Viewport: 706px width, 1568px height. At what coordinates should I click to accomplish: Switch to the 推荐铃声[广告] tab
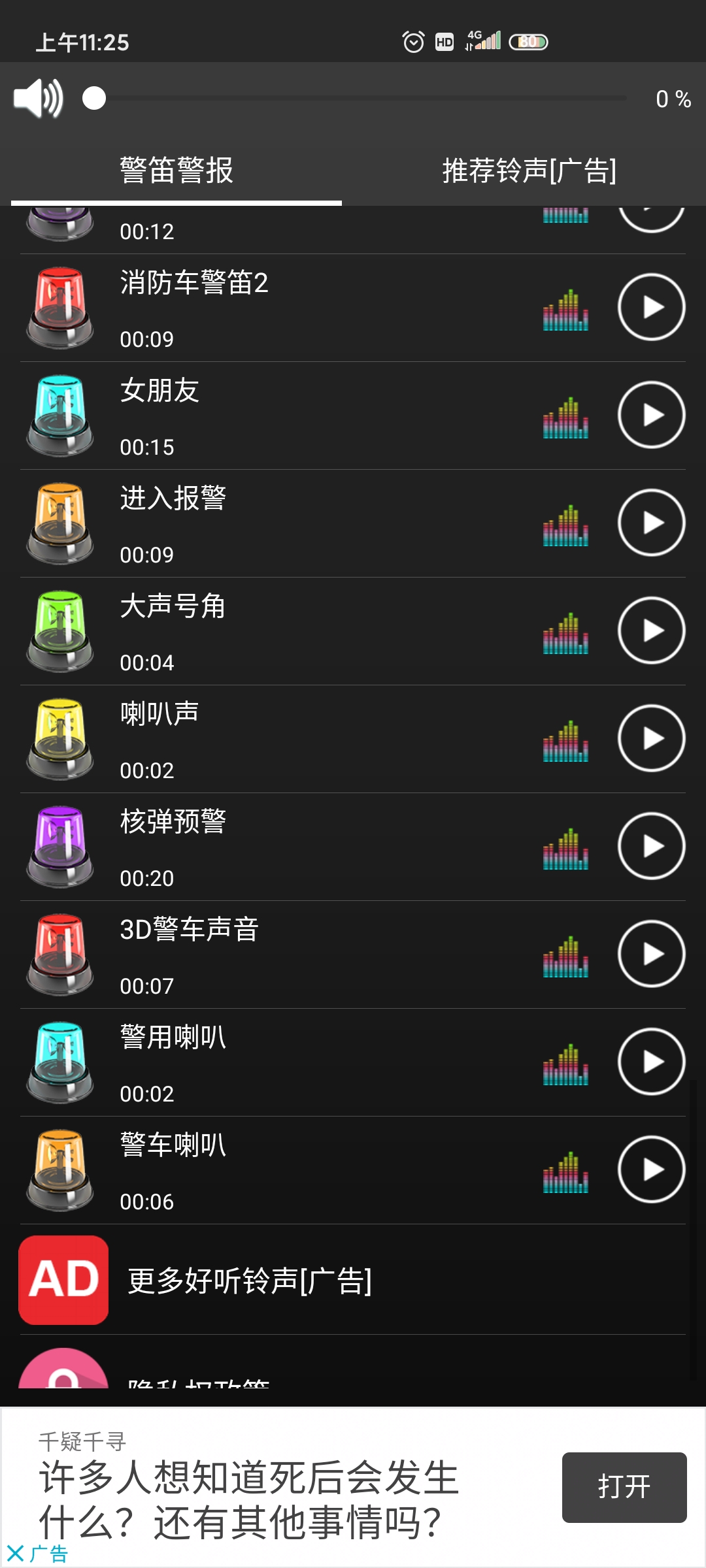[x=529, y=171]
